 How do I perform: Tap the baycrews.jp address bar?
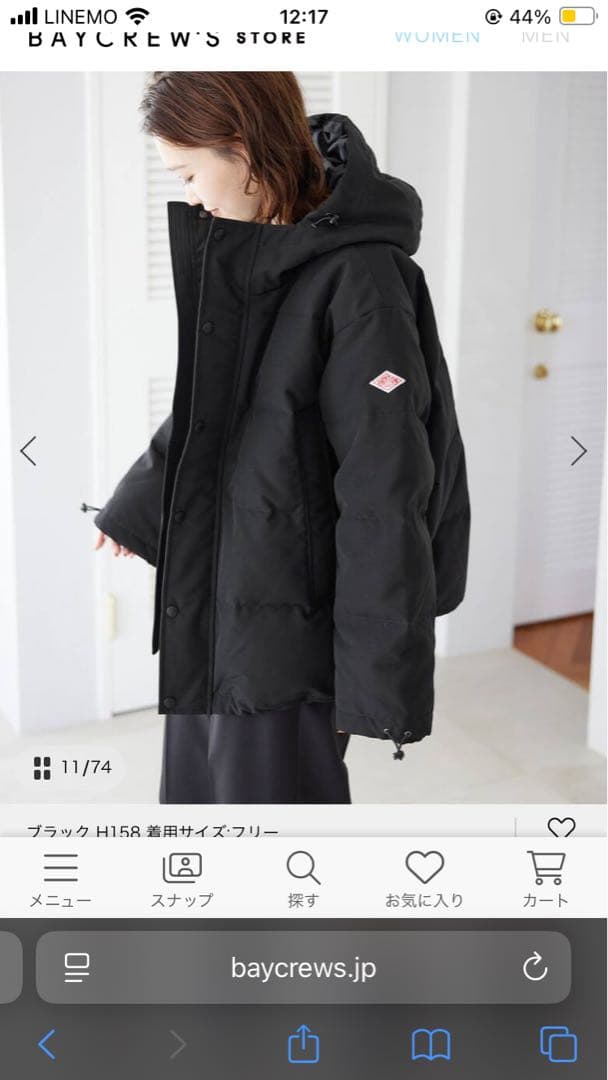[x=303, y=967]
